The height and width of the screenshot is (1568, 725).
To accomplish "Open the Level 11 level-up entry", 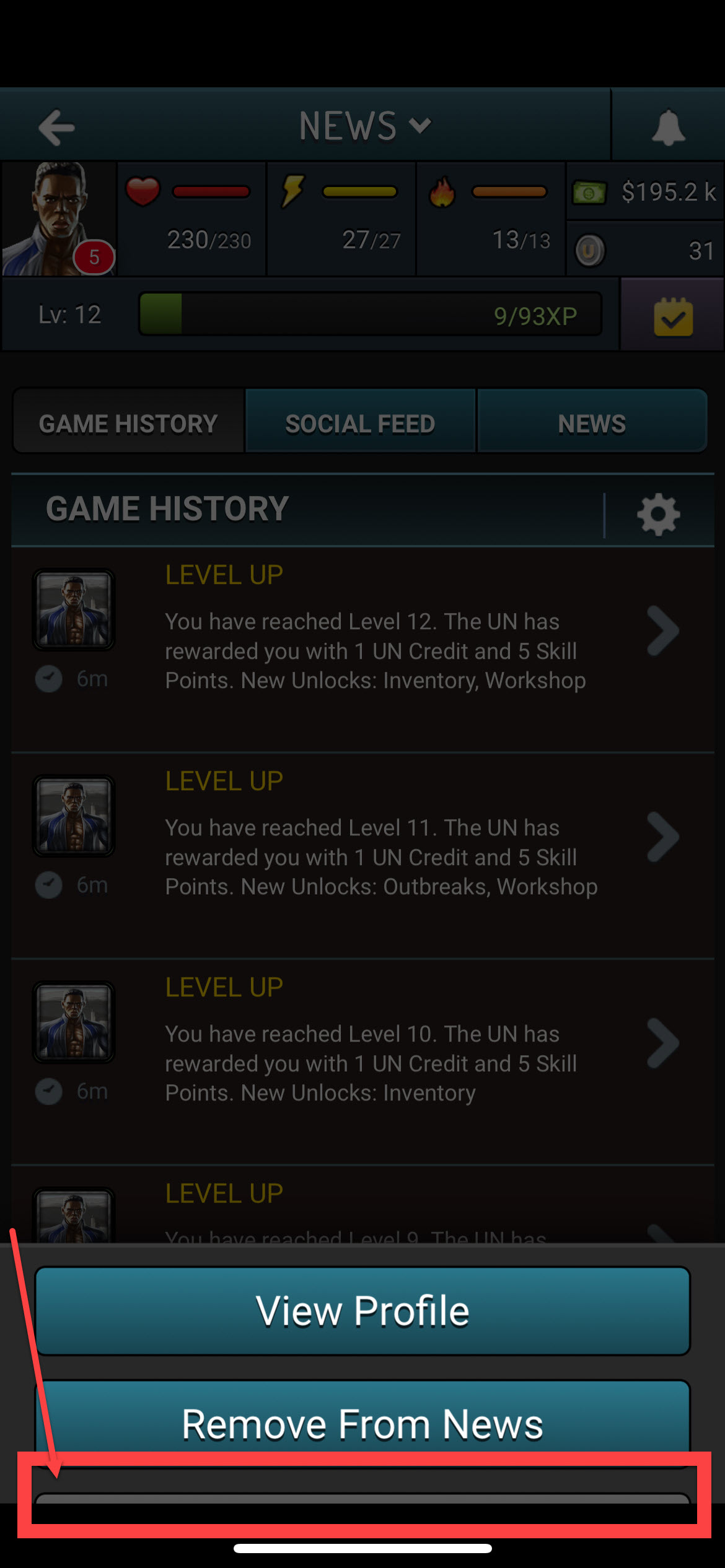I will [x=362, y=856].
